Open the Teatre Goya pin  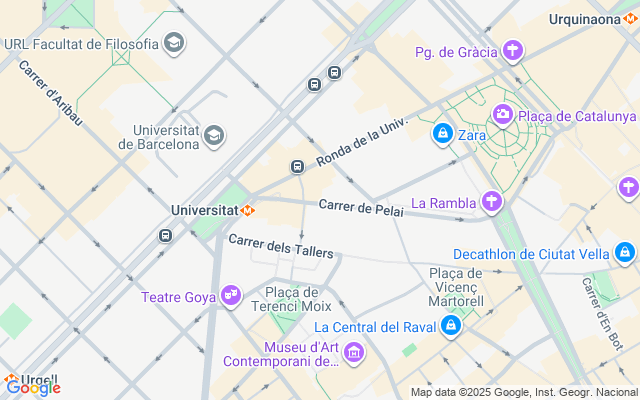tap(231, 295)
